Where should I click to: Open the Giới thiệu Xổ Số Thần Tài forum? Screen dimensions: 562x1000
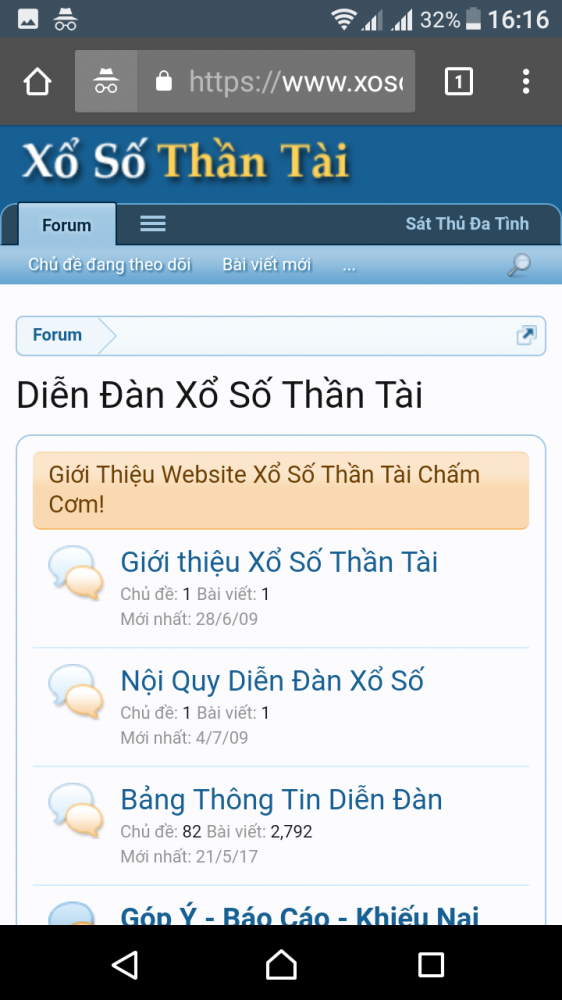(279, 562)
